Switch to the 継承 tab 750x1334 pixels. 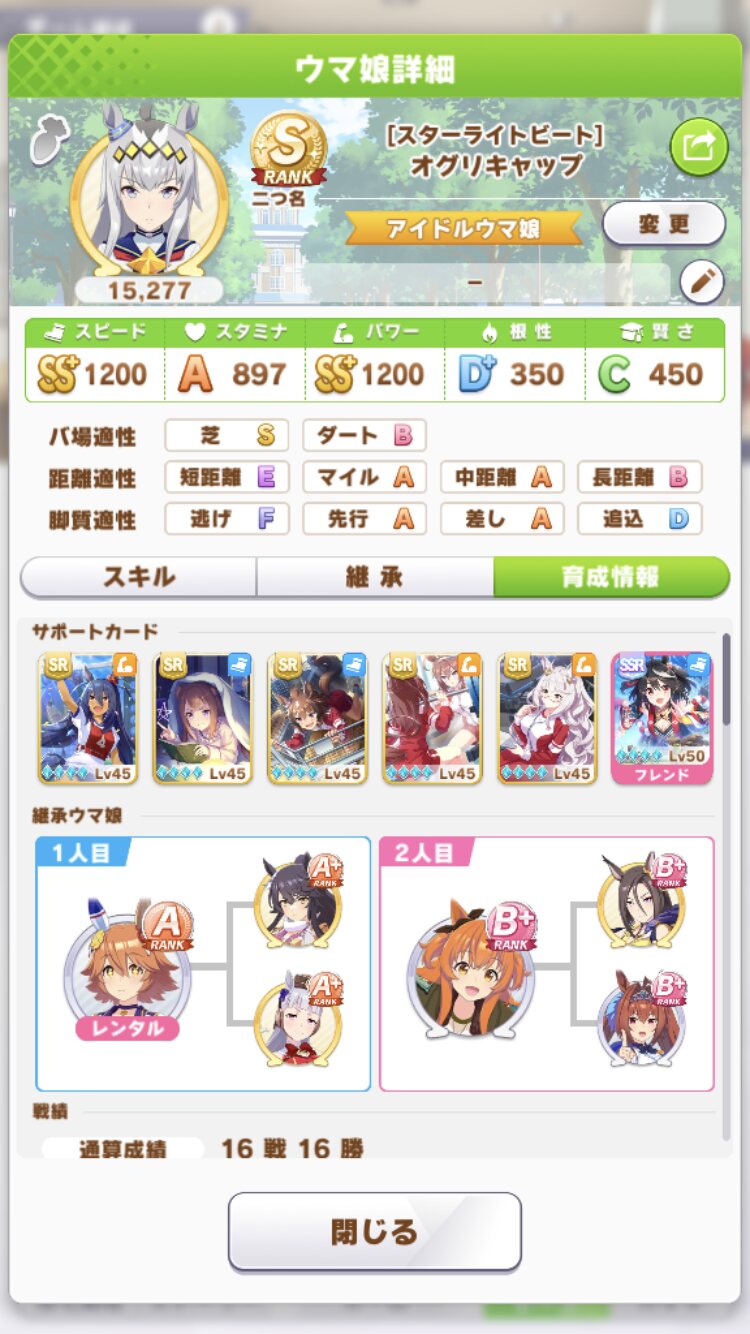(x=375, y=576)
